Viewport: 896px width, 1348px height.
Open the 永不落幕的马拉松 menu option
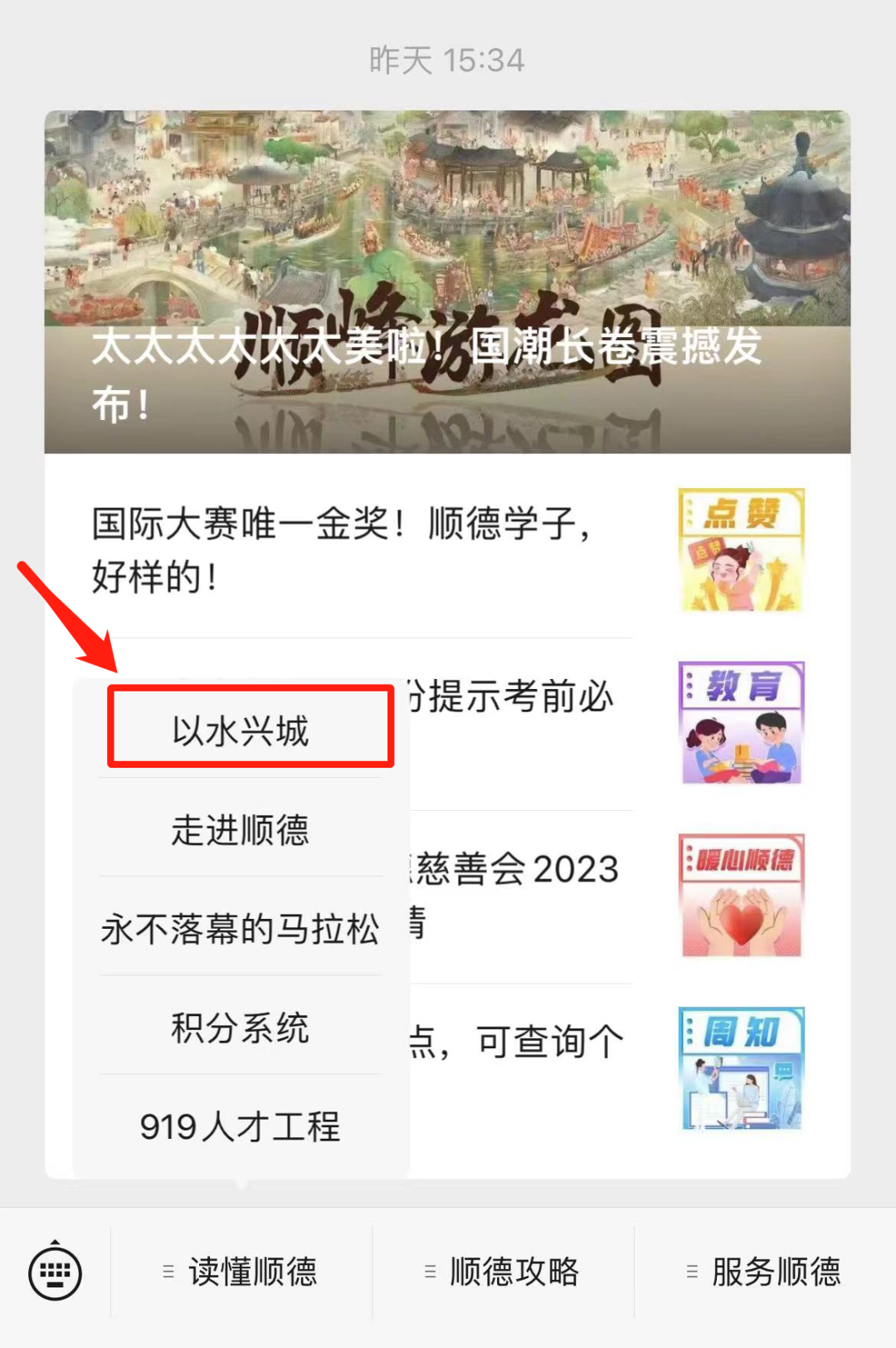tap(241, 930)
